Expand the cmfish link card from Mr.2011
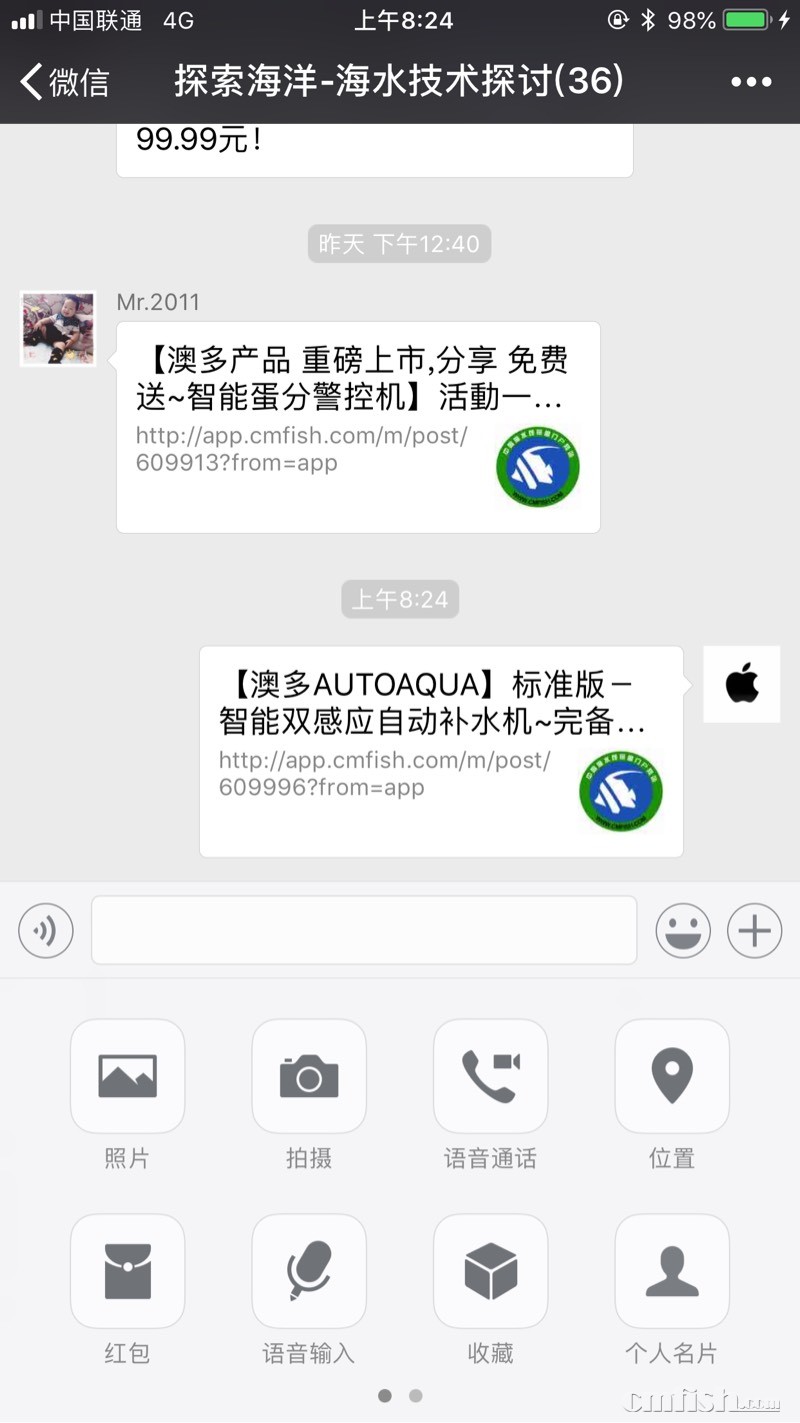This screenshot has width=800, height=1423. pos(358,425)
